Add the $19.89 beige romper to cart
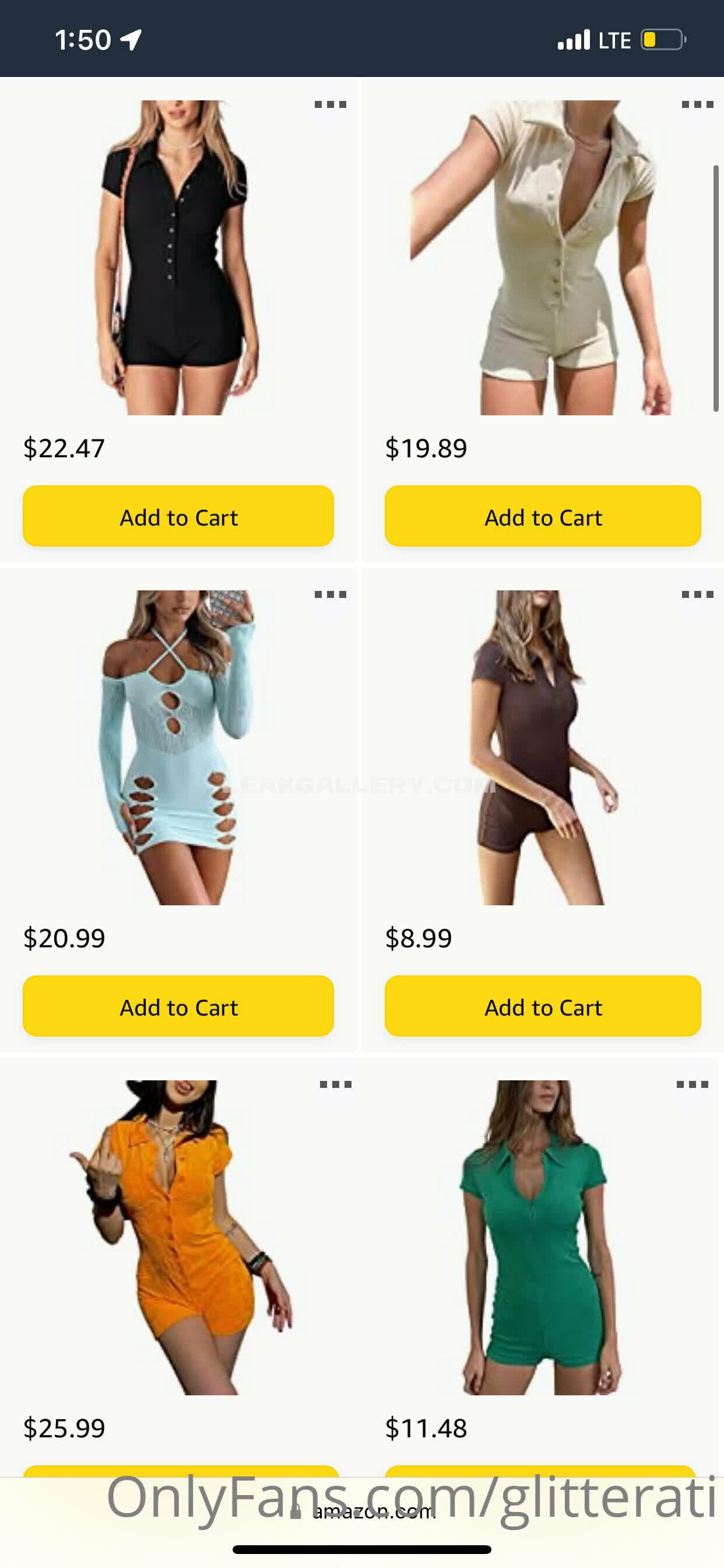The image size is (724, 1568). pyautogui.click(x=543, y=517)
